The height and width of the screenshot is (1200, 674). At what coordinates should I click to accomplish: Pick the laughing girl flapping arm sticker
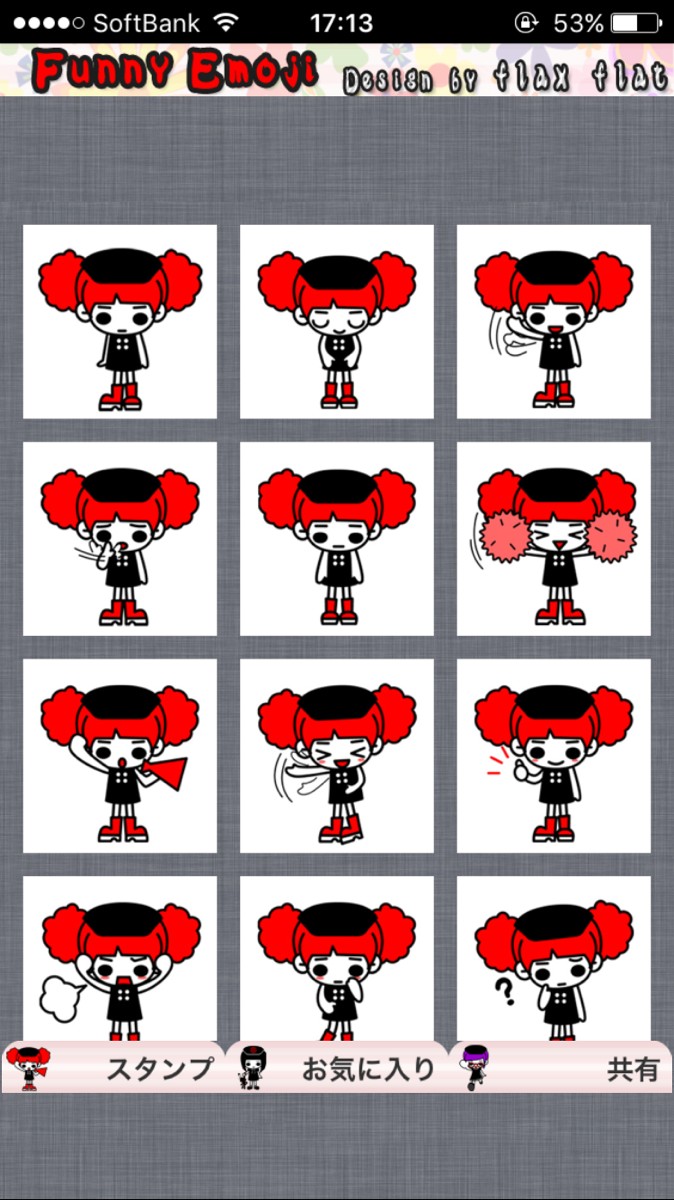337,756
